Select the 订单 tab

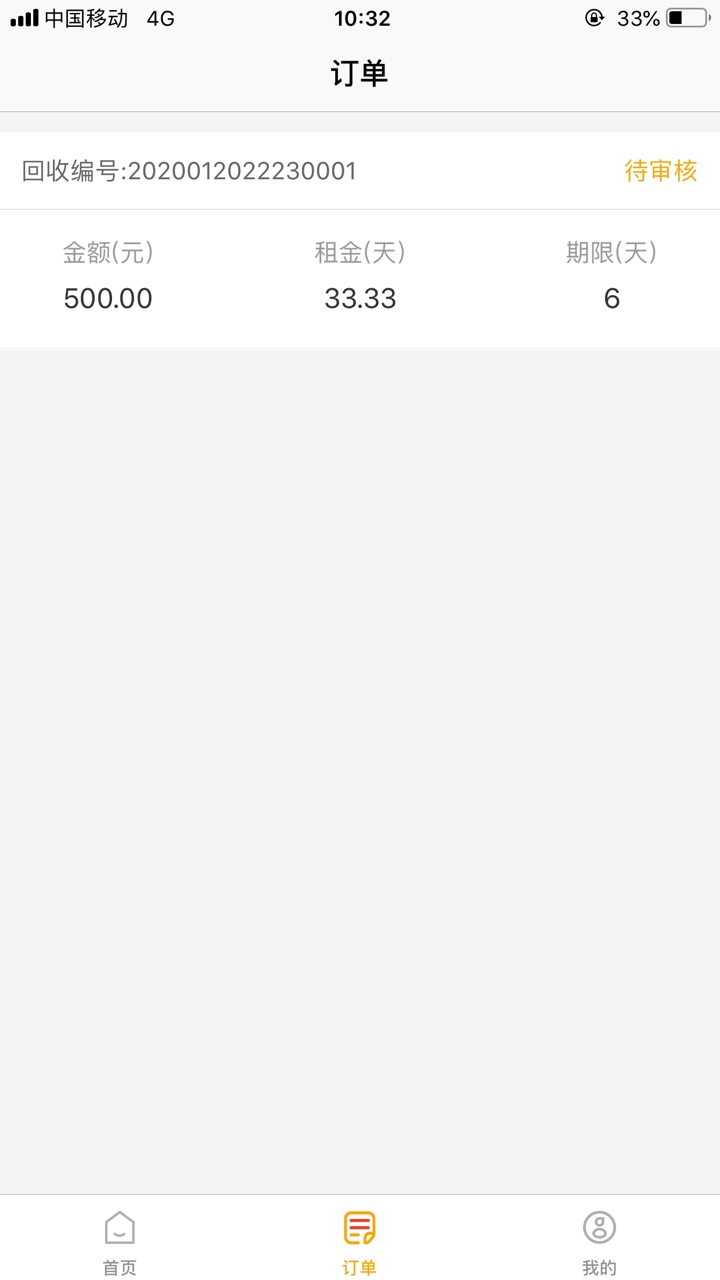(x=359, y=1242)
